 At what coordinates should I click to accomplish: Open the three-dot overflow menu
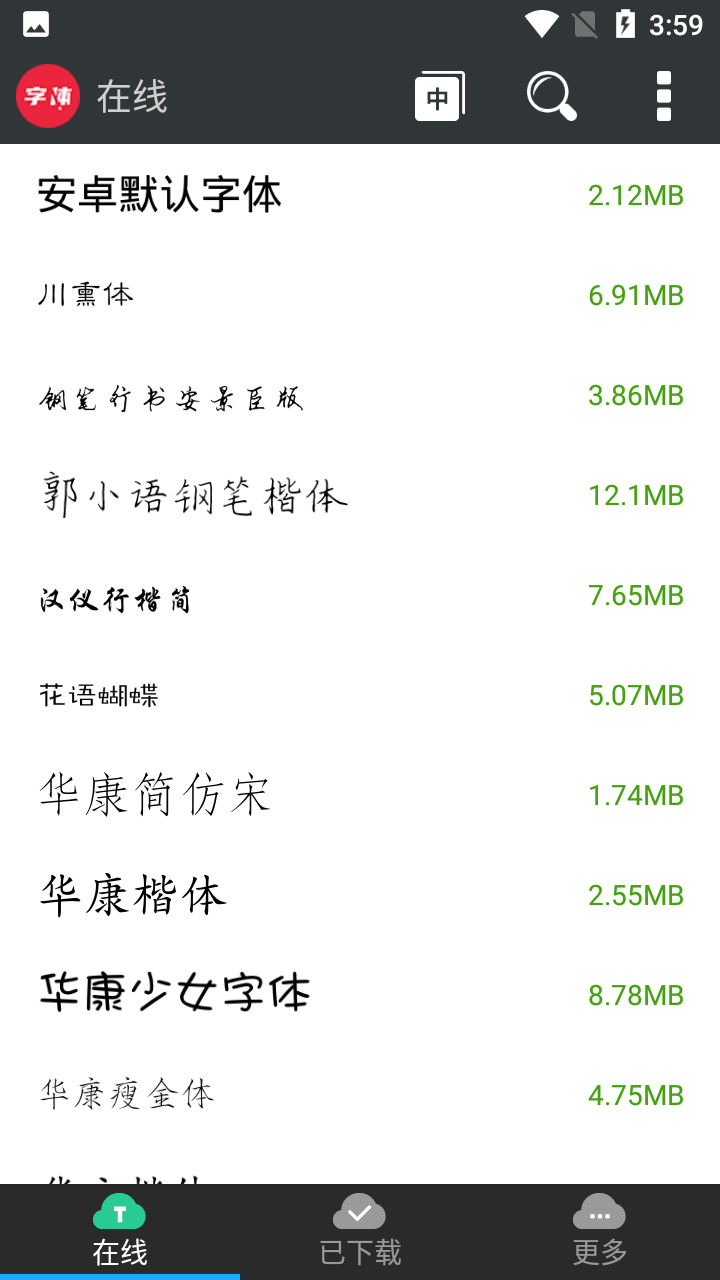pyautogui.click(x=663, y=97)
